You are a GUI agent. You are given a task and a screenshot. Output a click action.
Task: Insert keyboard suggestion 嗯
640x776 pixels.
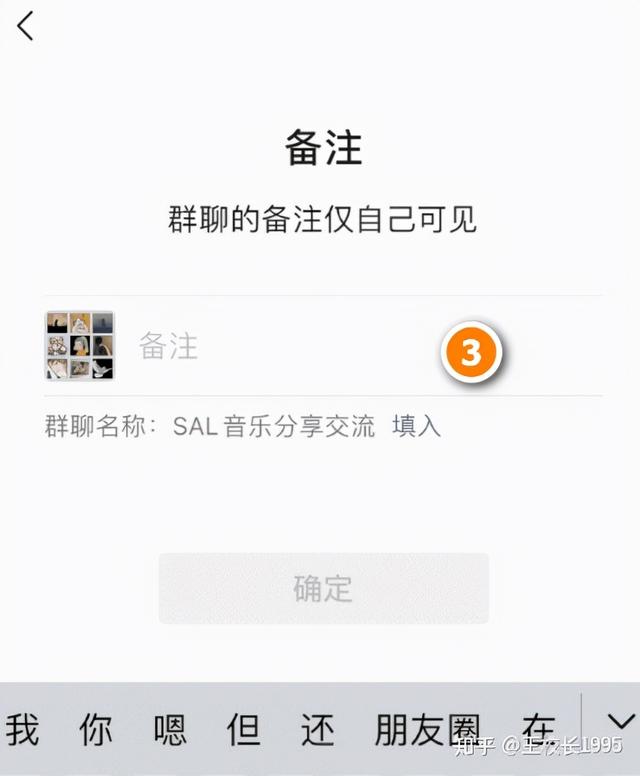coord(170,731)
